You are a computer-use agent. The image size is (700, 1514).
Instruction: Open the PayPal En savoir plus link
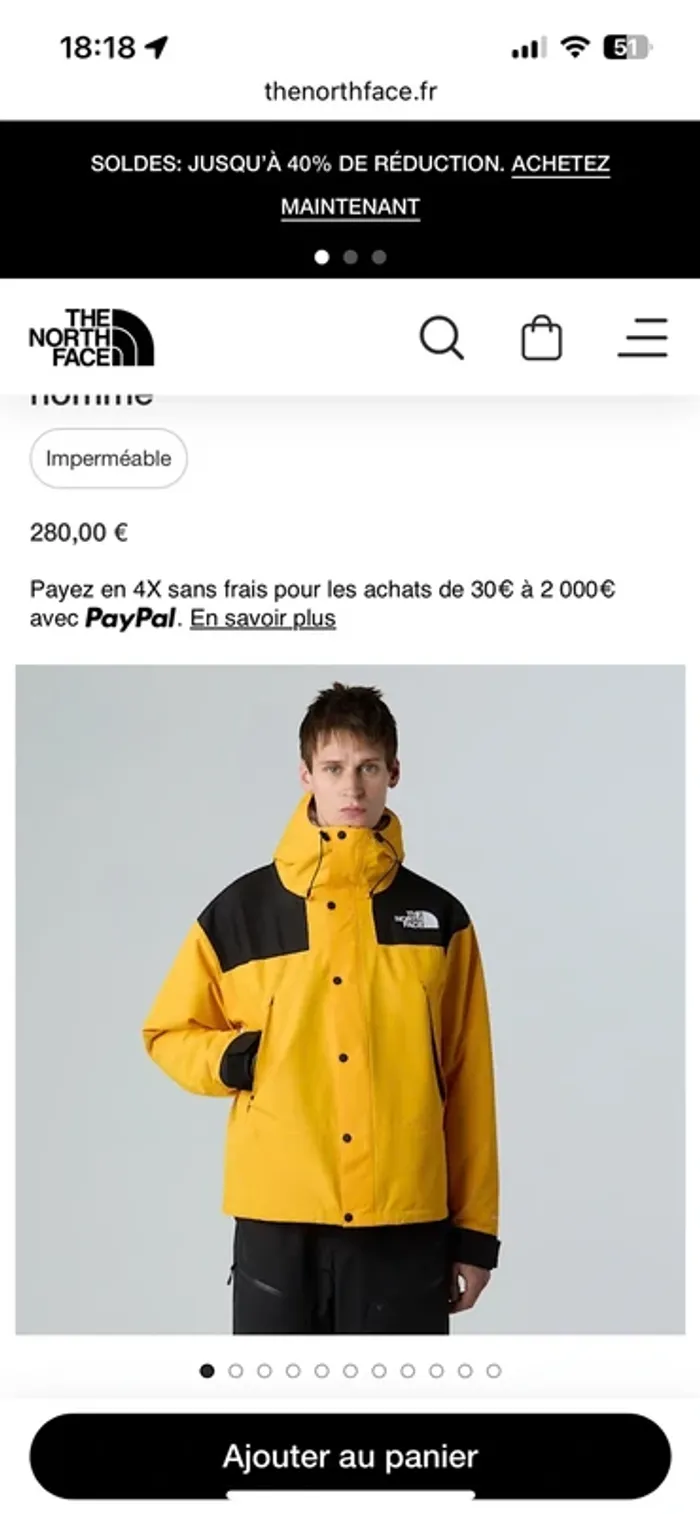pos(263,618)
